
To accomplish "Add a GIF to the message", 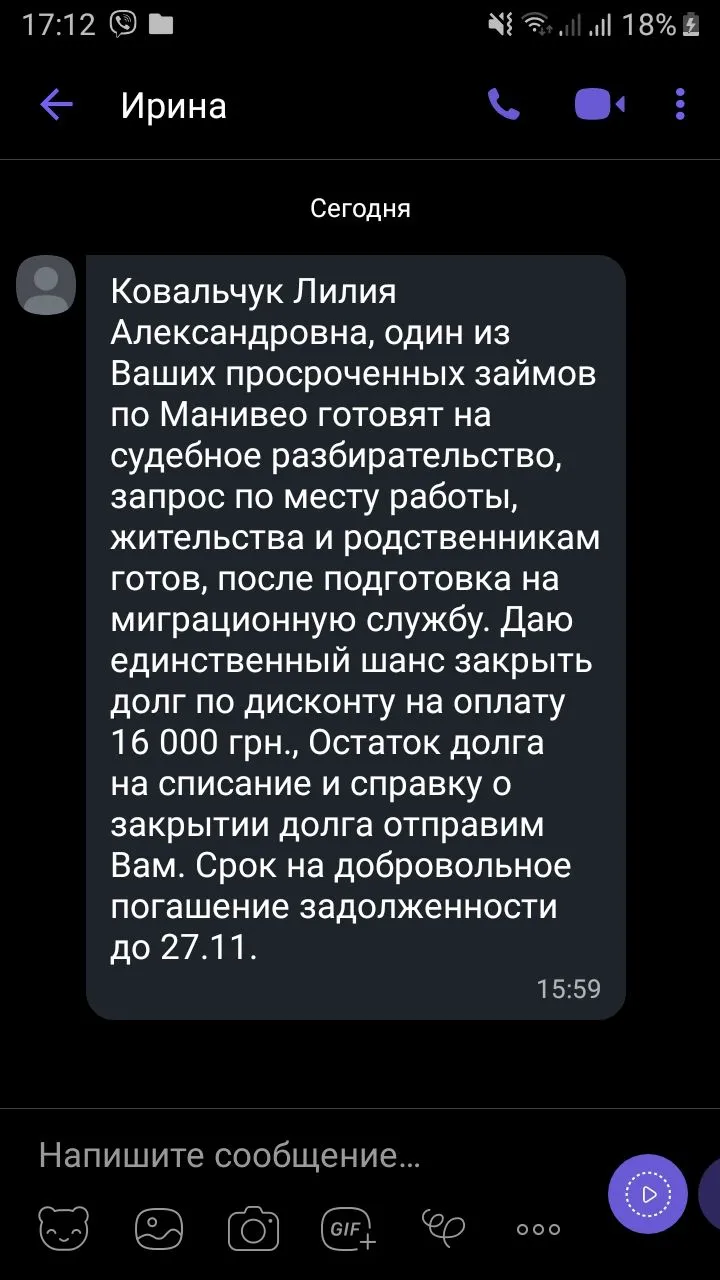I will pyautogui.click(x=347, y=1229).
